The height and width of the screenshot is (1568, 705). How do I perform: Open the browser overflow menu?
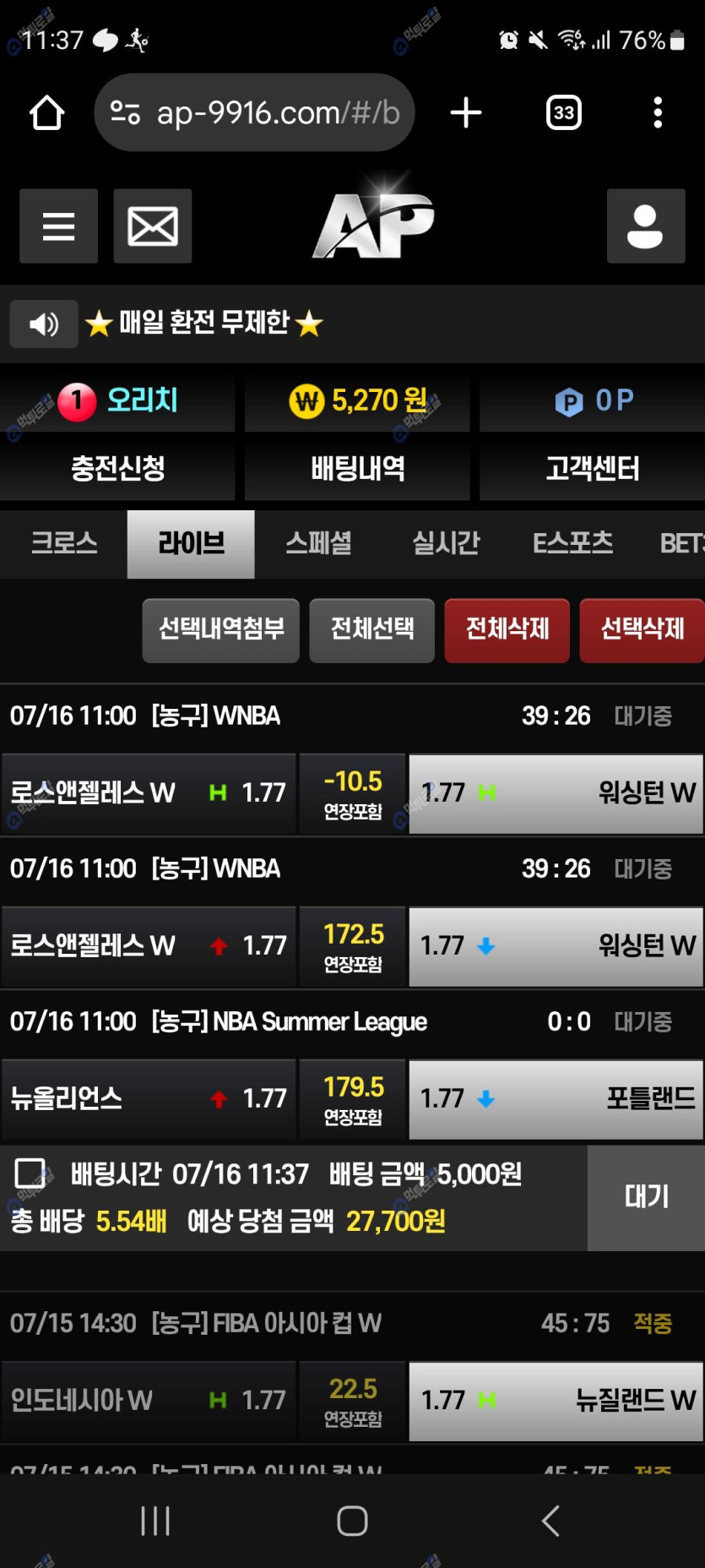657,112
